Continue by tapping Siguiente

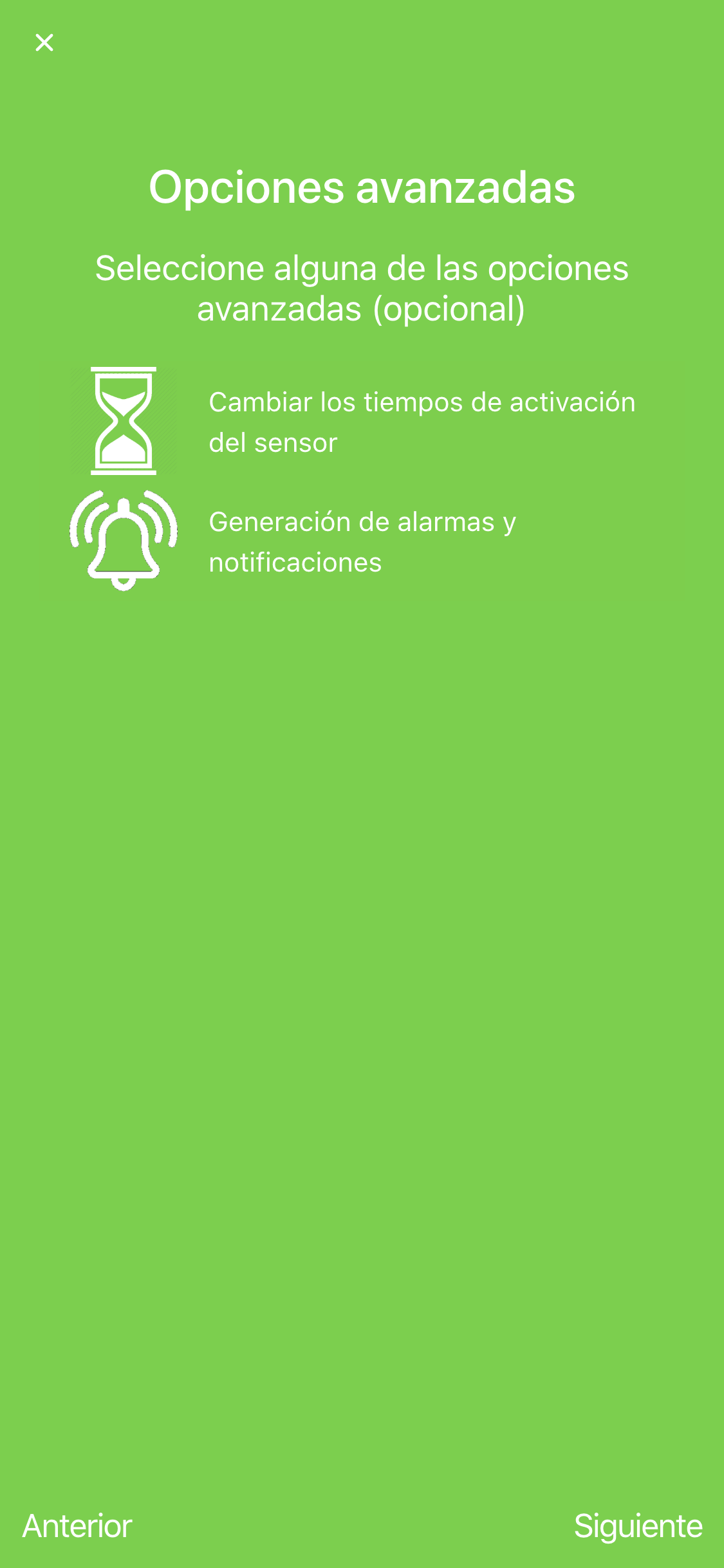[638, 1527]
